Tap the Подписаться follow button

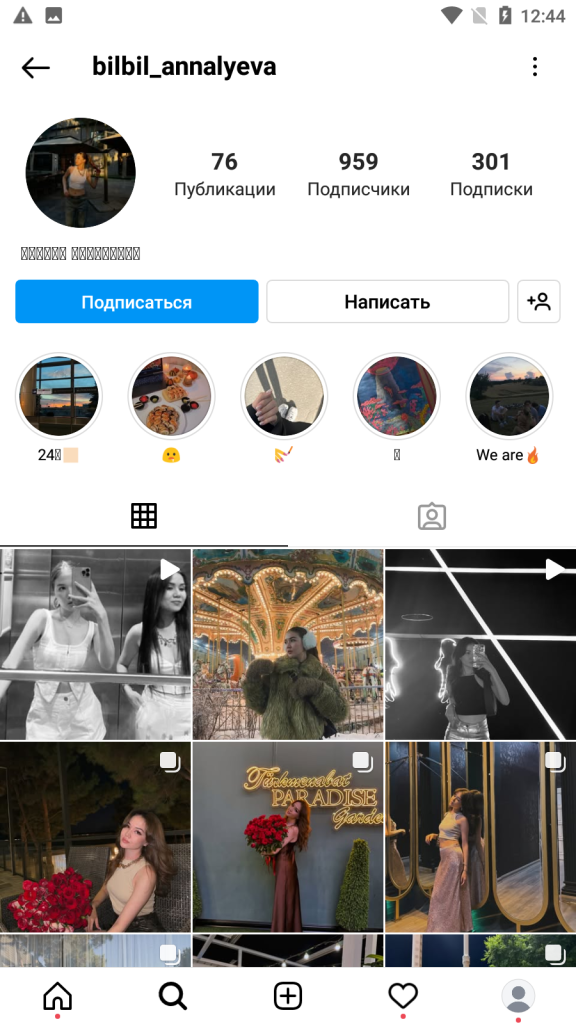(x=136, y=302)
